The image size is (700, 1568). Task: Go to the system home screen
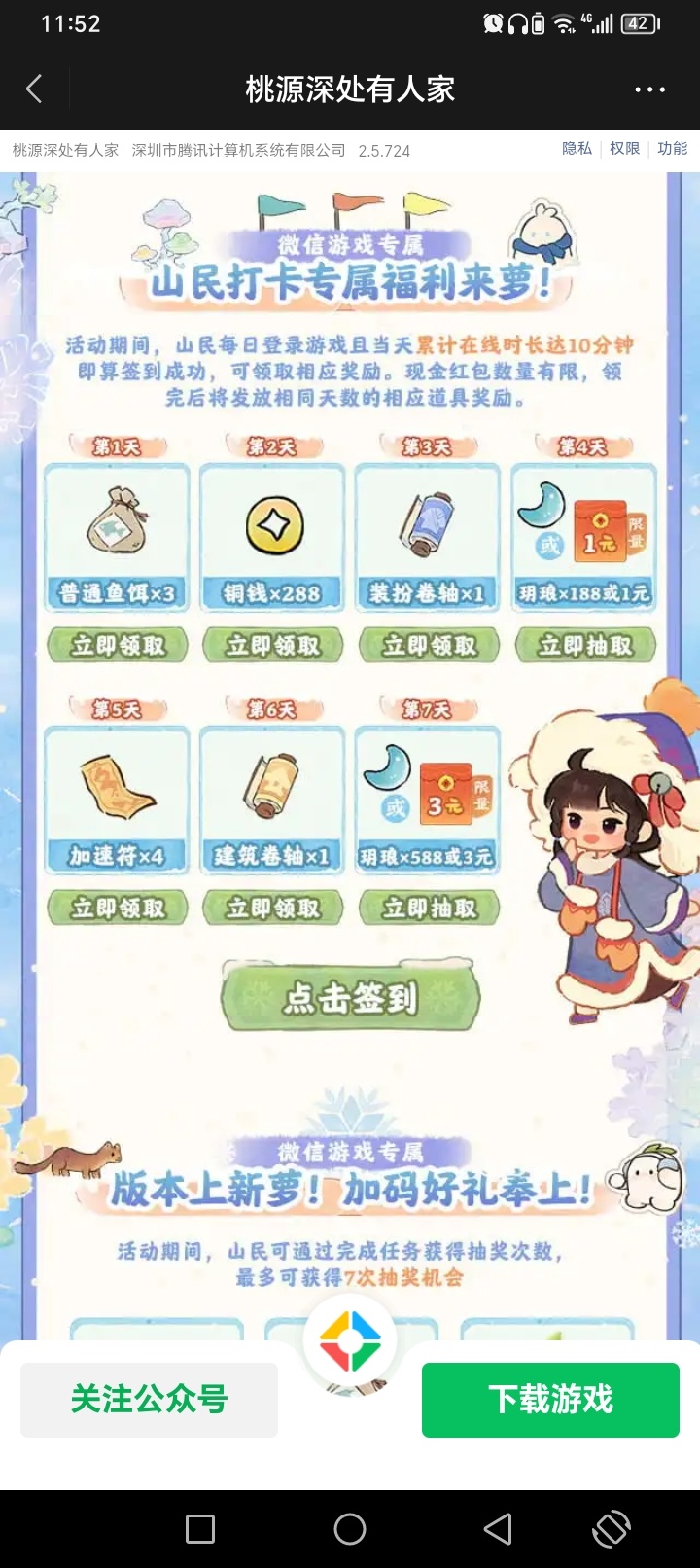pyautogui.click(x=350, y=1529)
